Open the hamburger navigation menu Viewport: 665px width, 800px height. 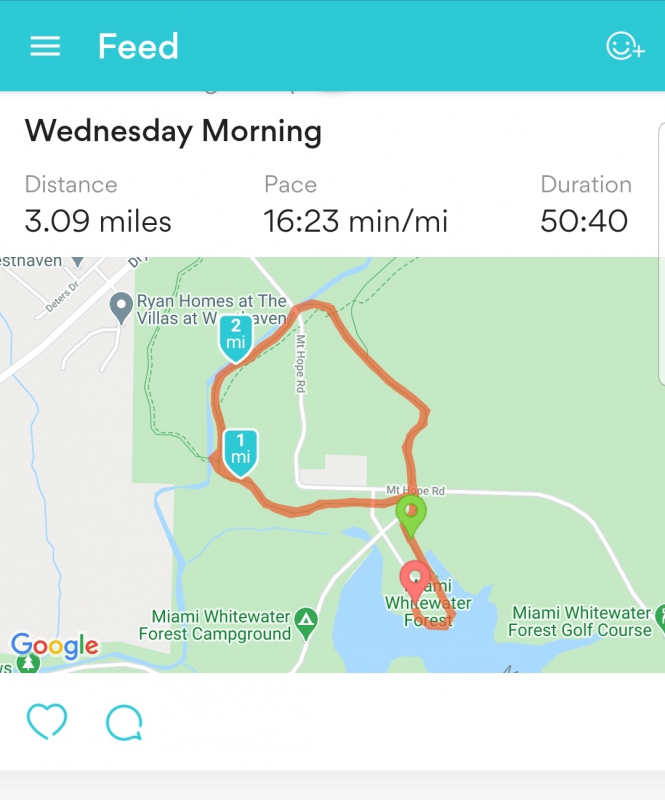coord(45,47)
